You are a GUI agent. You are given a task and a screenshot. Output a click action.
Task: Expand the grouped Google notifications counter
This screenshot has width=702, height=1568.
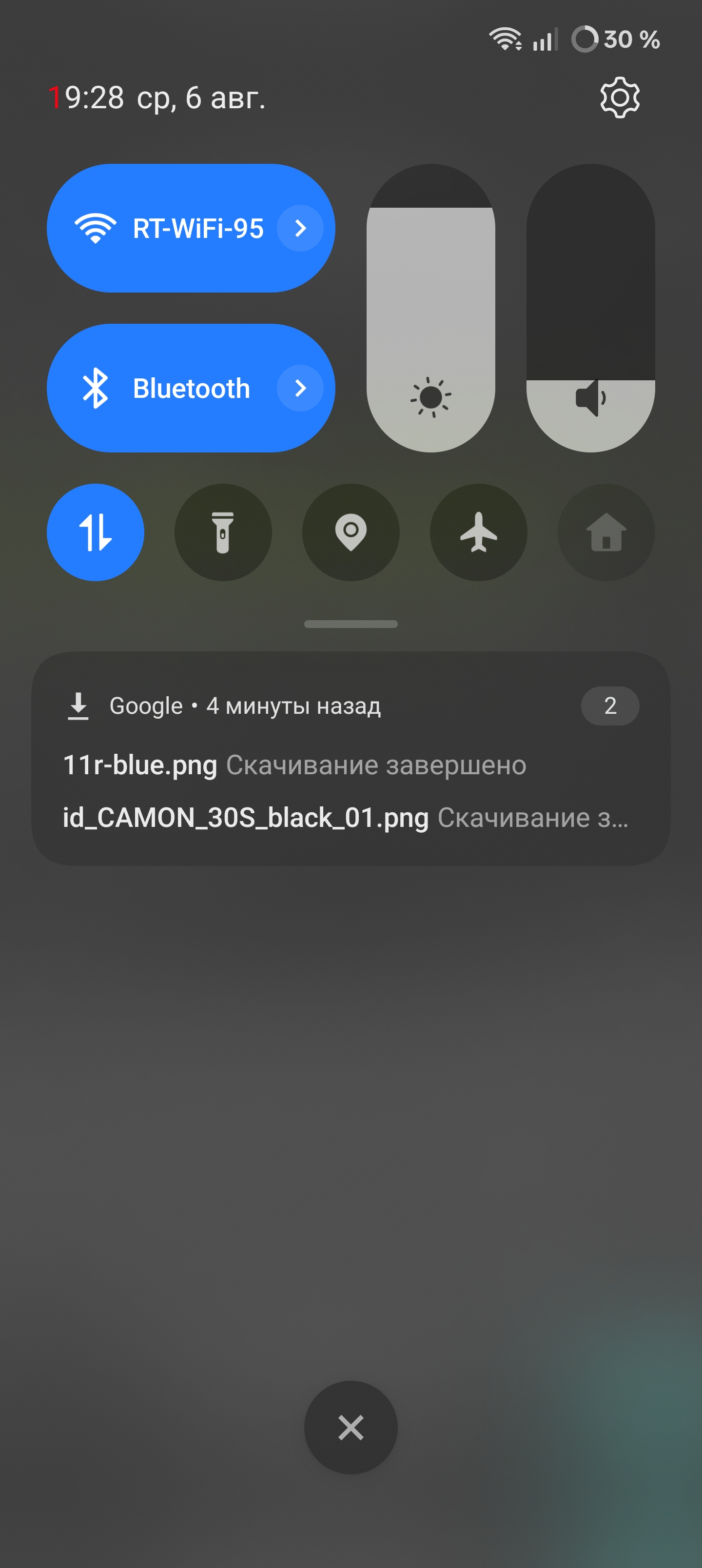click(x=609, y=706)
